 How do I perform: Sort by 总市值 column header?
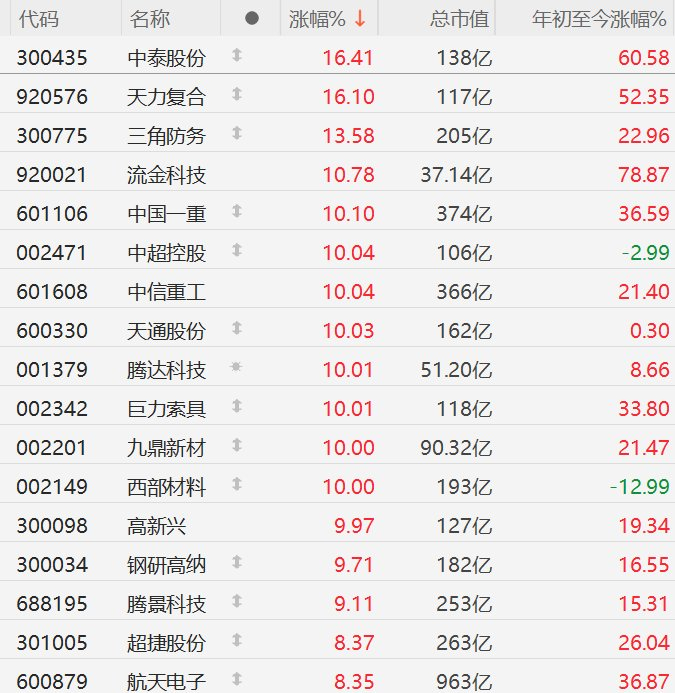pyautogui.click(x=459, y=19)
